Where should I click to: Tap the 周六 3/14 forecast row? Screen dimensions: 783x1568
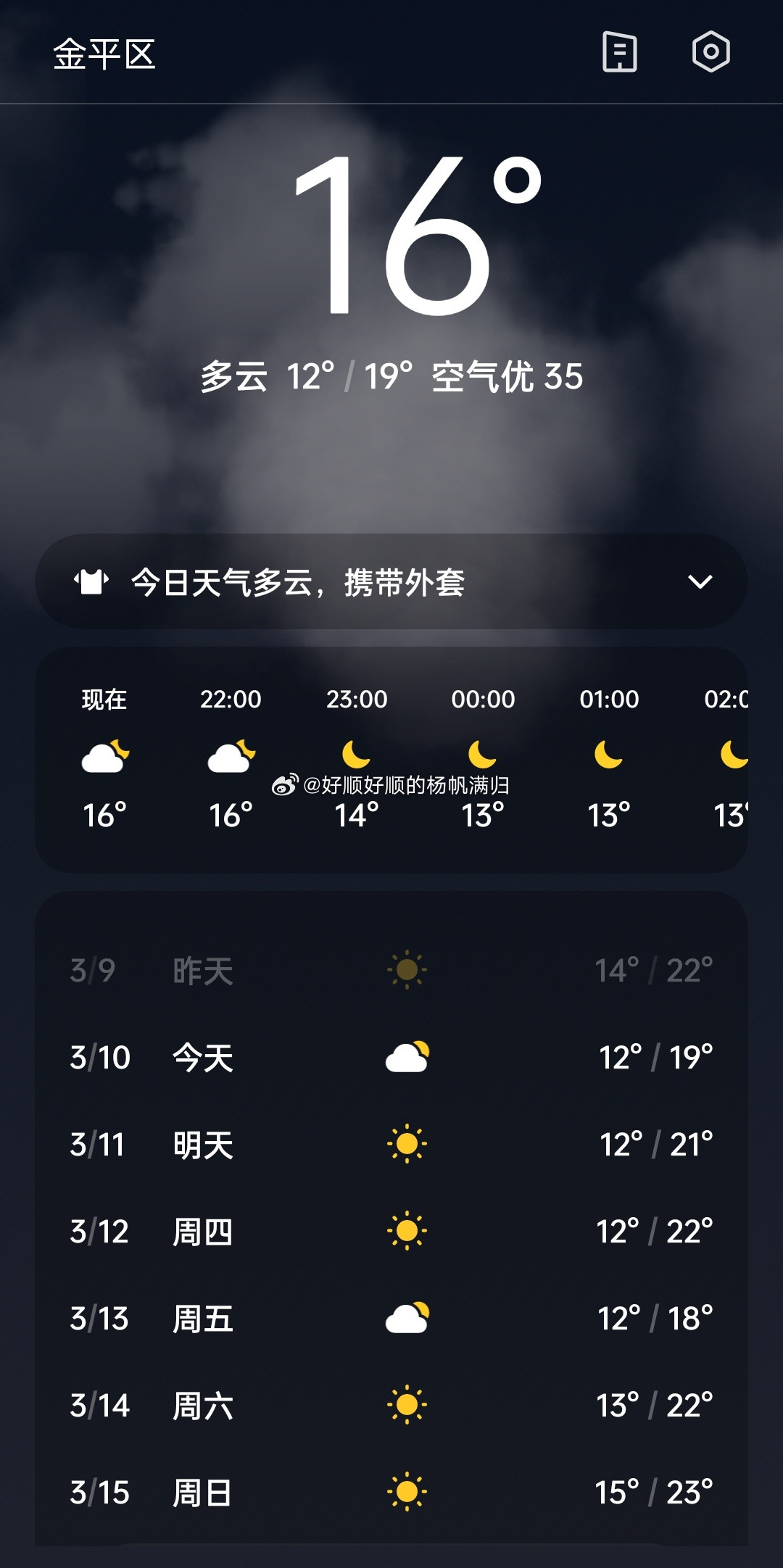(x=391, y=1406)
